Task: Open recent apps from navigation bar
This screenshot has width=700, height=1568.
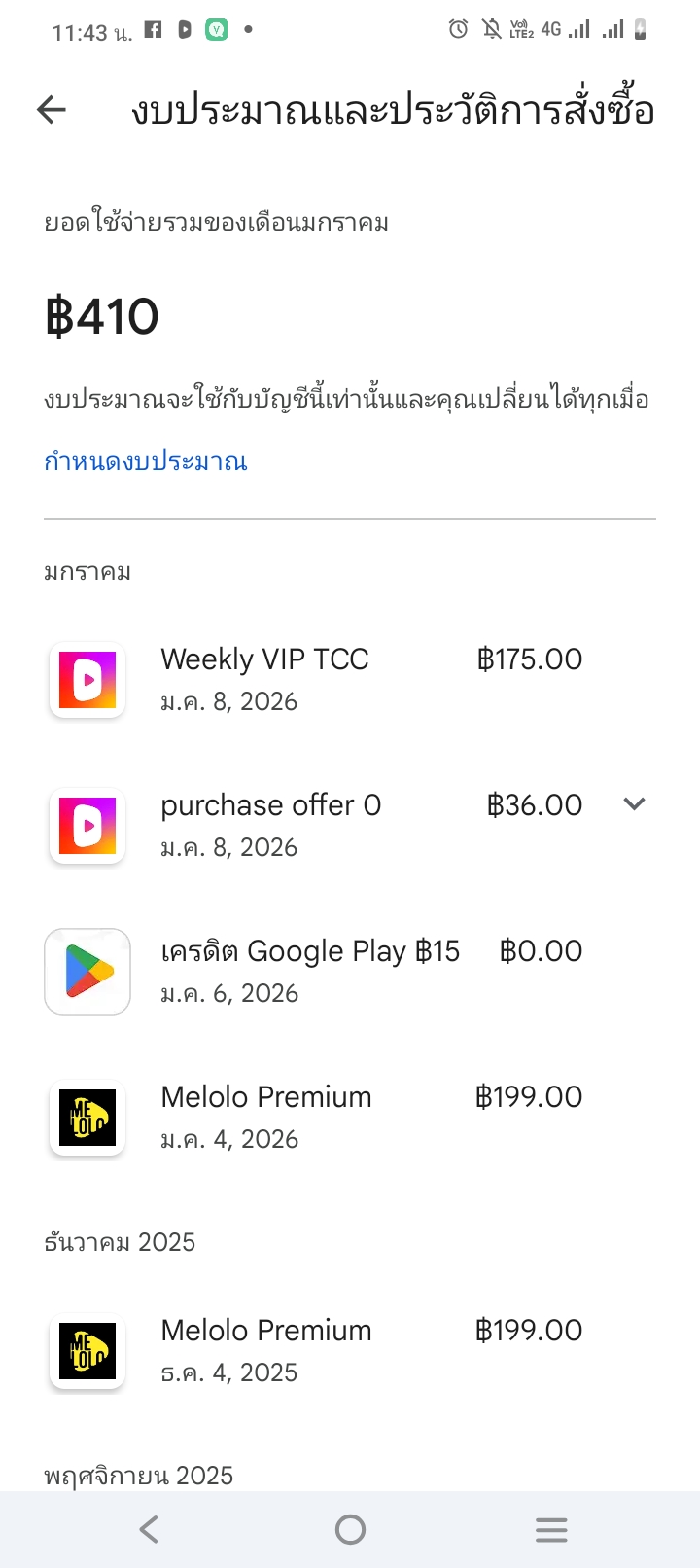Action: click(x=551, y=1530)
